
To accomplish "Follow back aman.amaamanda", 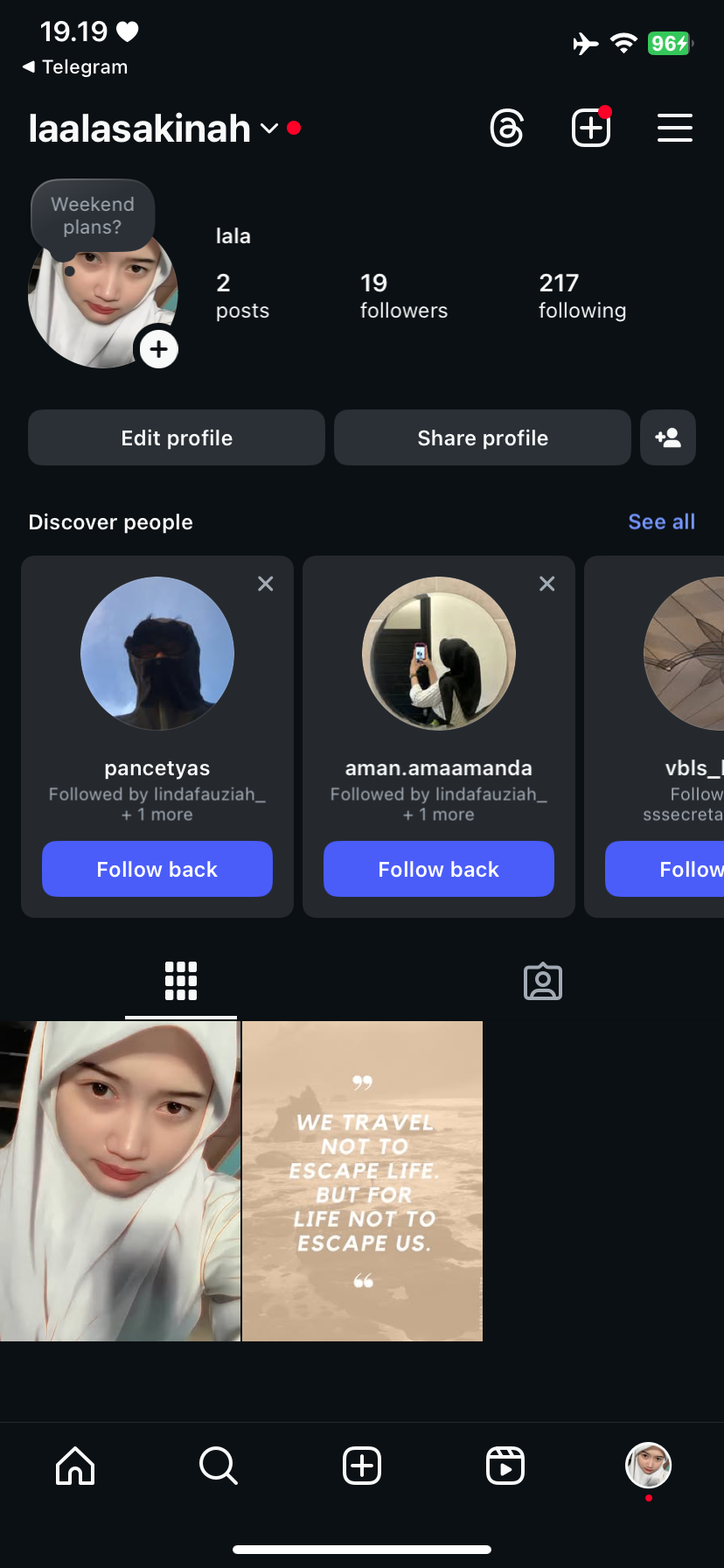I will [439, 869].
